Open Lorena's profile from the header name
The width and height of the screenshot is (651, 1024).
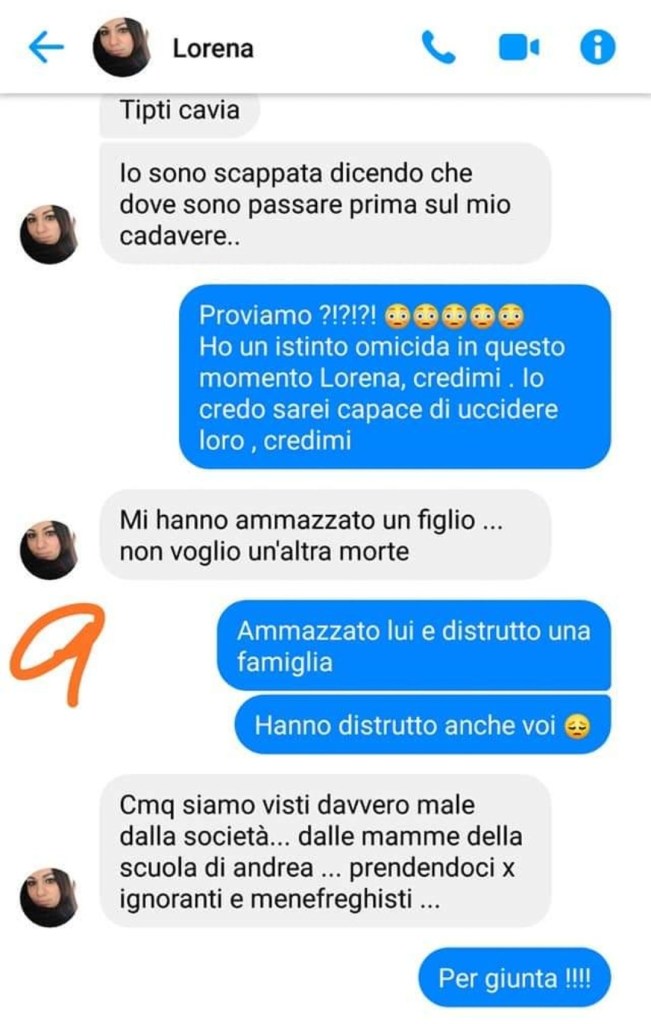212,48
